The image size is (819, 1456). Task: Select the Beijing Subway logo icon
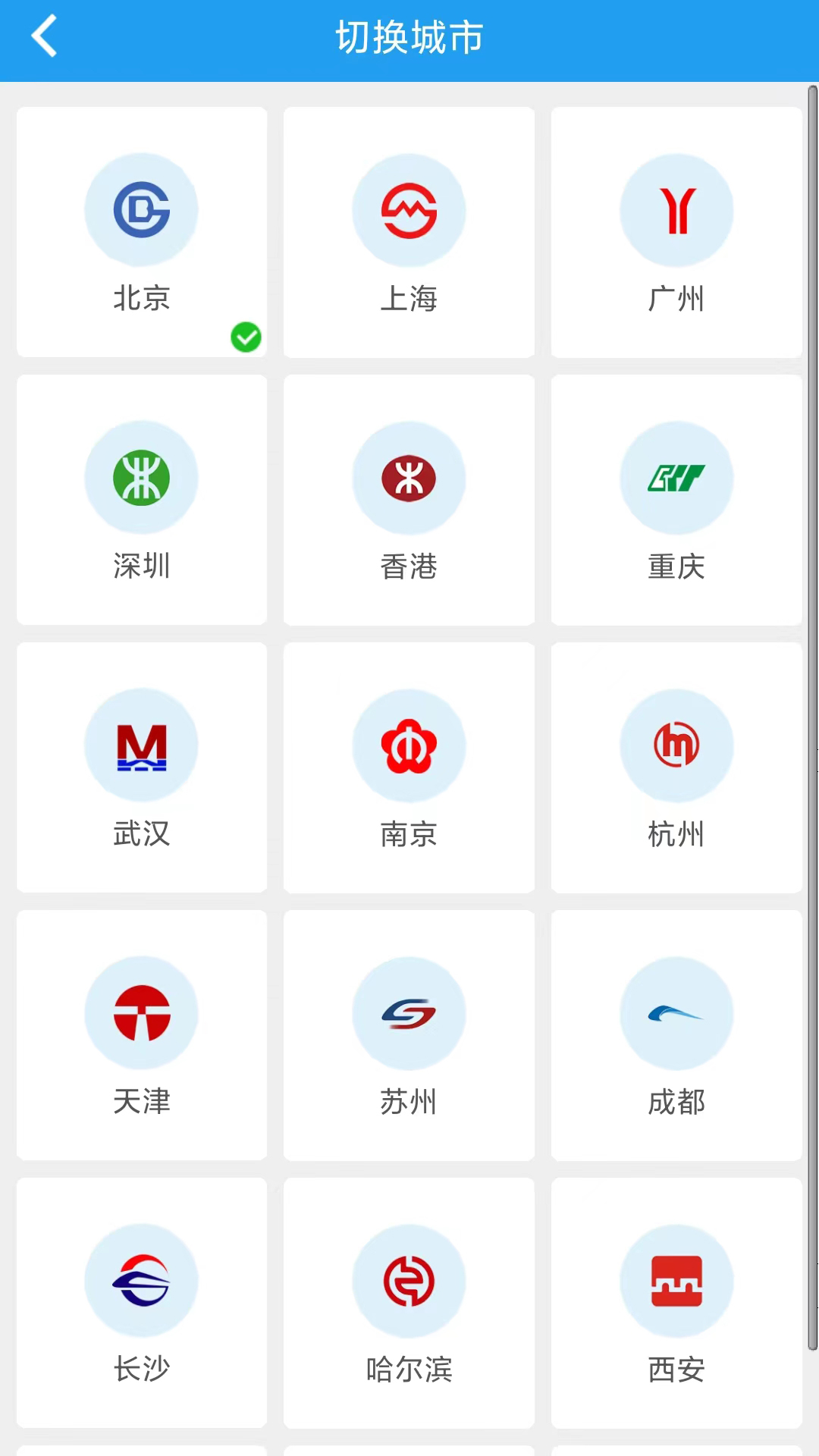[141, 211]
